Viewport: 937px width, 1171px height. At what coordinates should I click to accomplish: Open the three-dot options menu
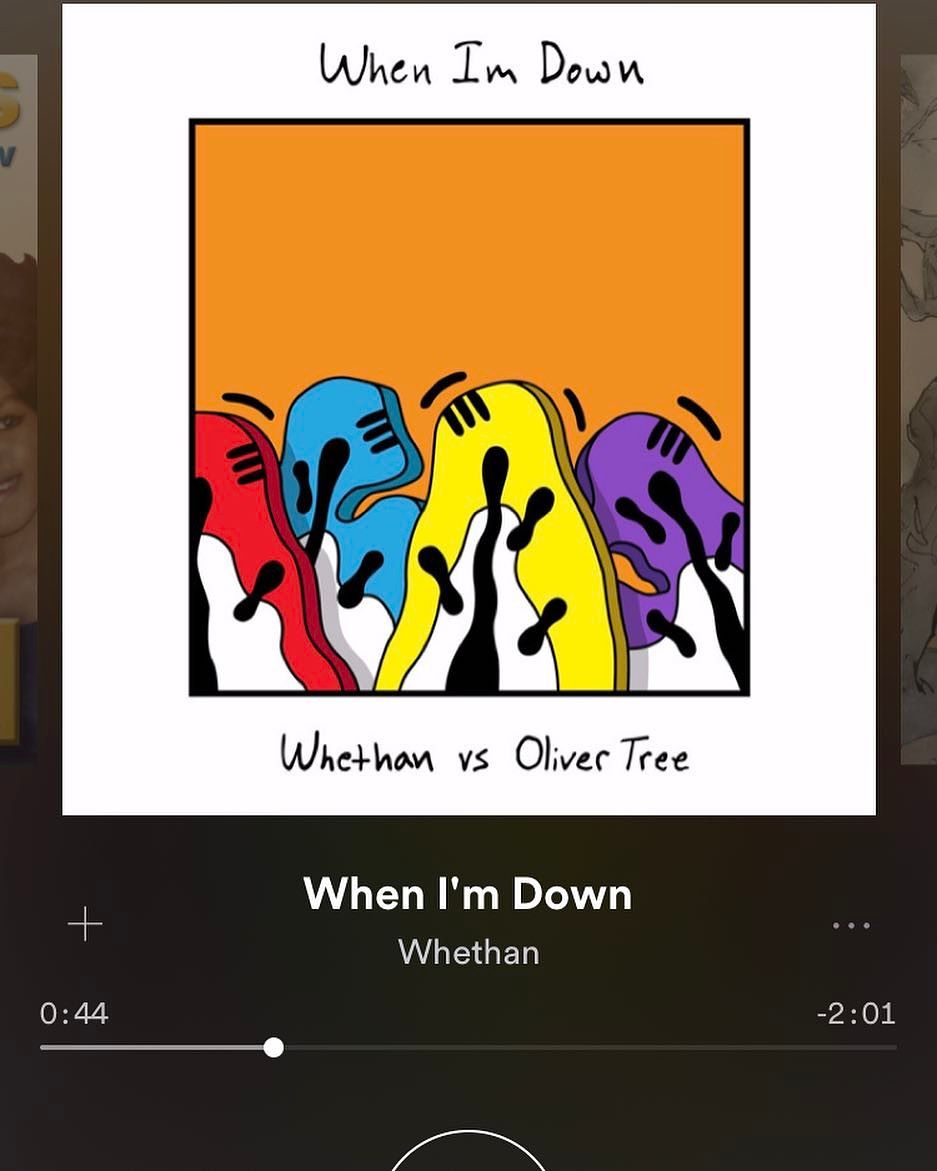coord(851,926)
